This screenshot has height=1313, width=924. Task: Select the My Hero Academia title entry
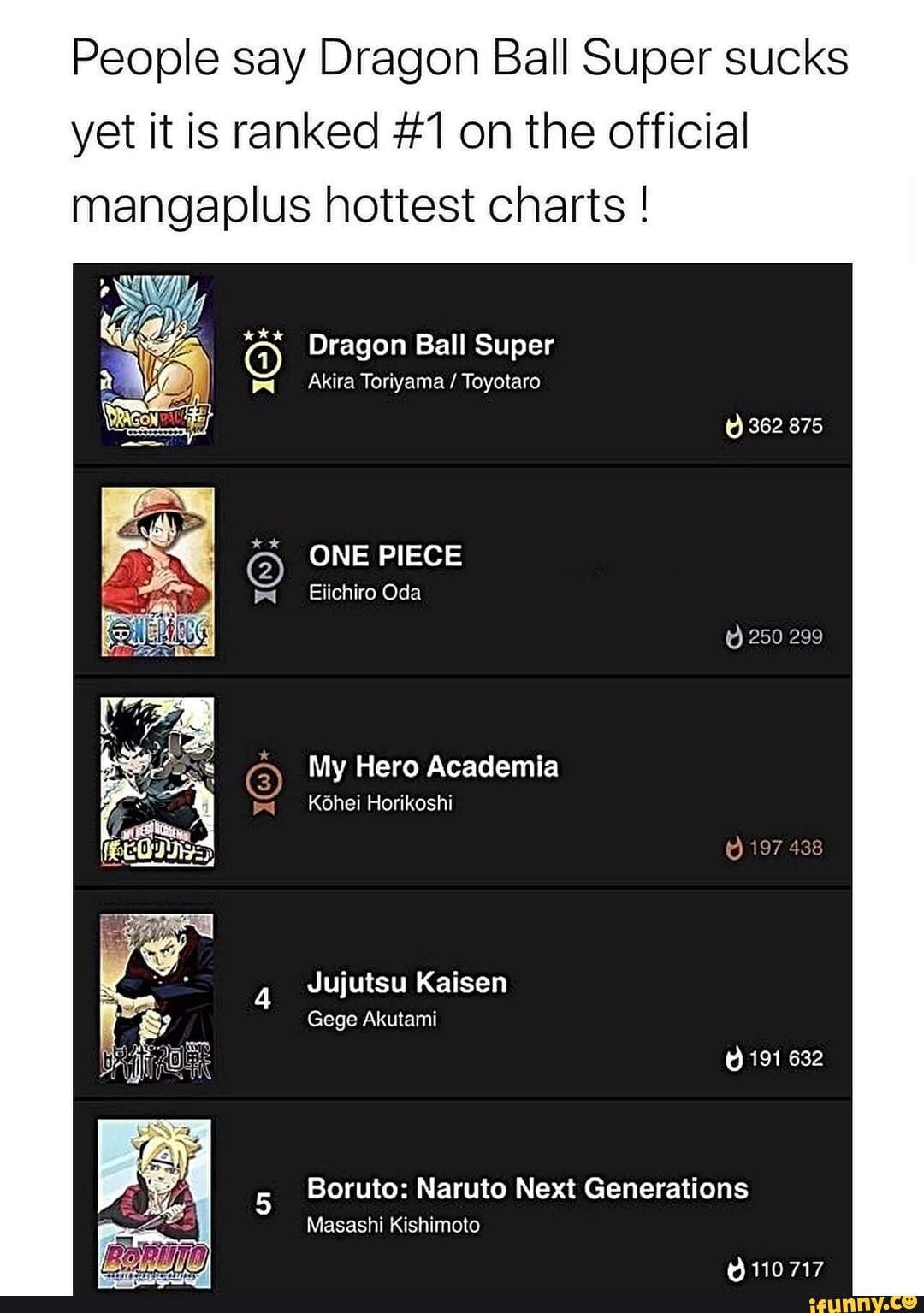click(433, 766)
